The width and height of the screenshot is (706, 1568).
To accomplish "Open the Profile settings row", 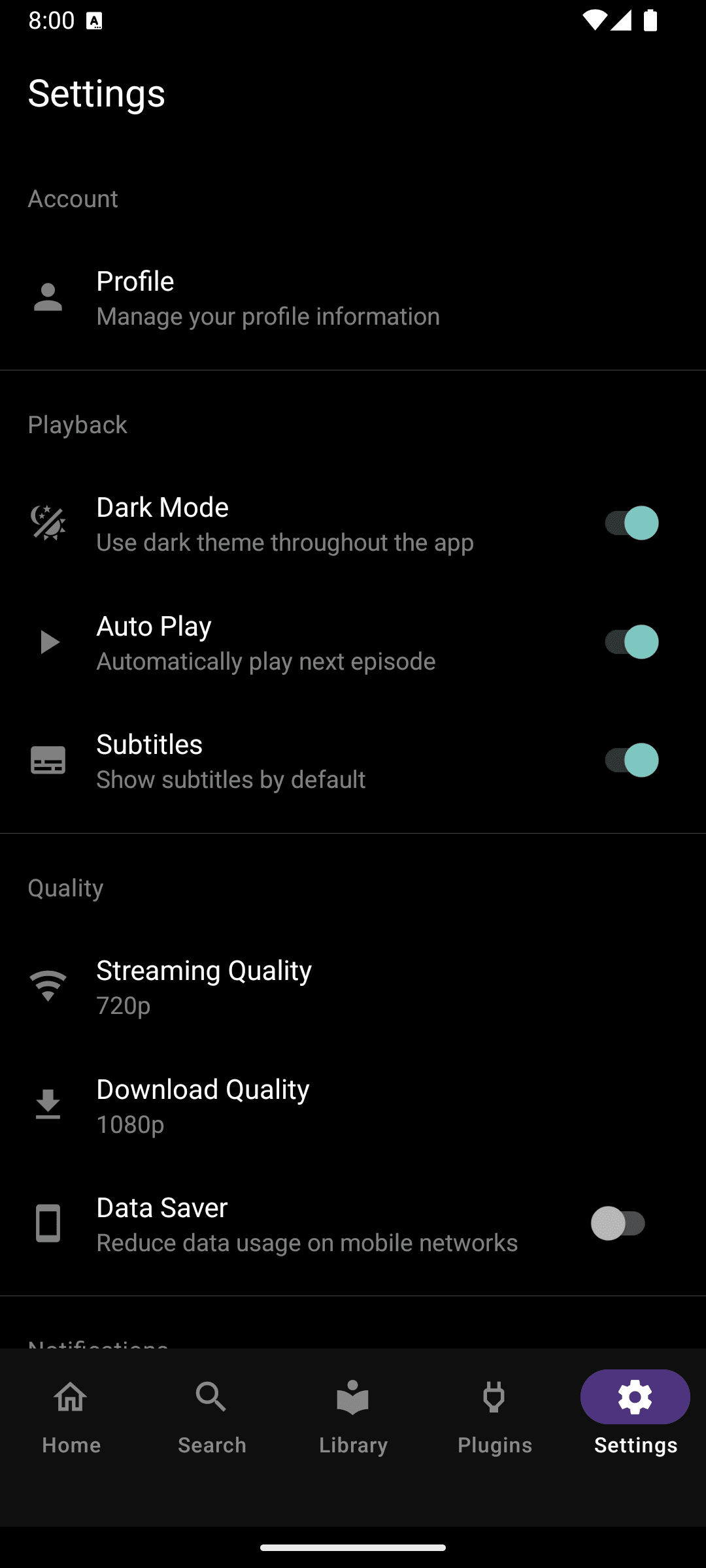I will pos(353,298).
